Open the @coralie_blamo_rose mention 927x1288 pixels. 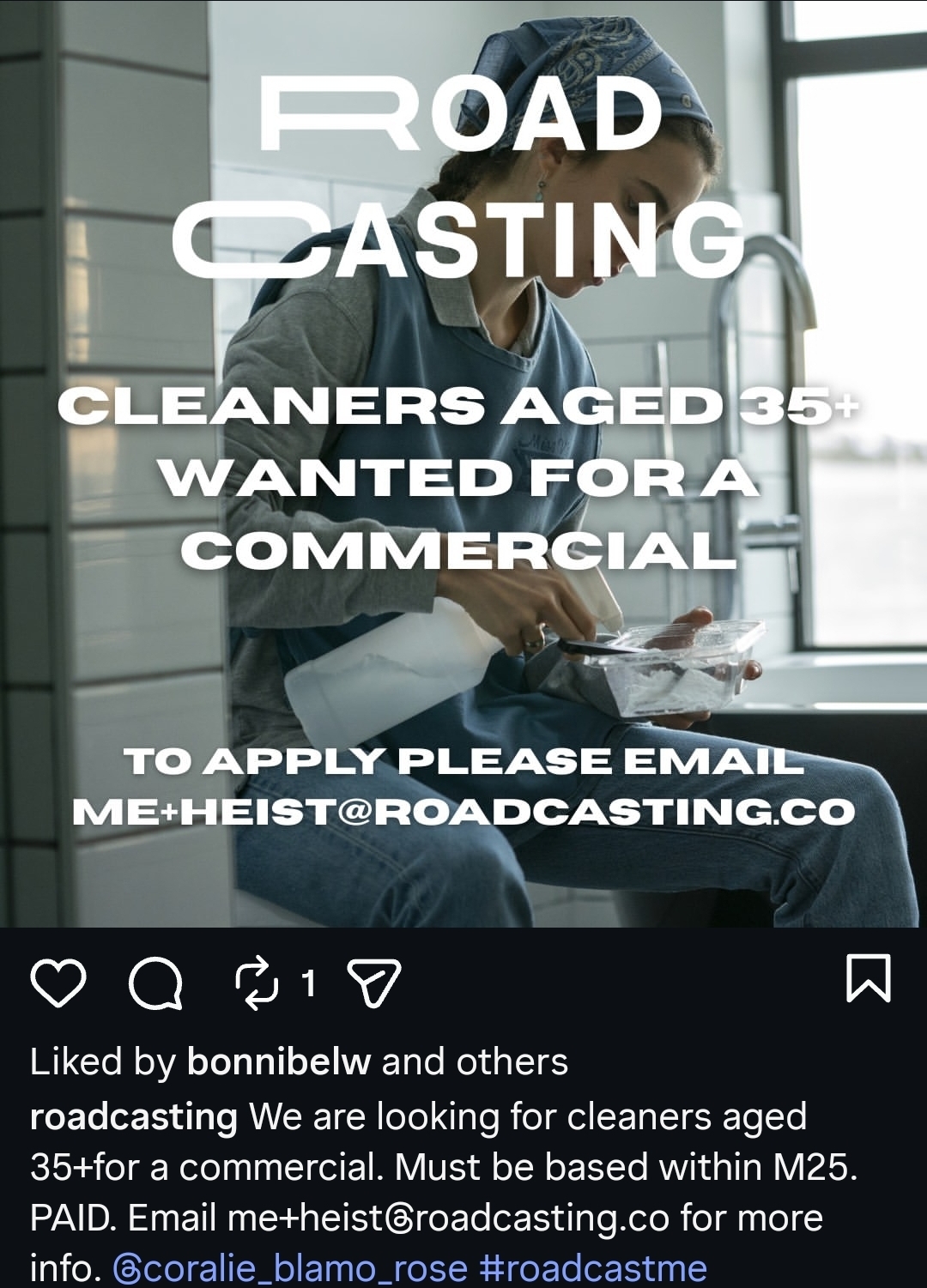click(x=290, y=1267)
